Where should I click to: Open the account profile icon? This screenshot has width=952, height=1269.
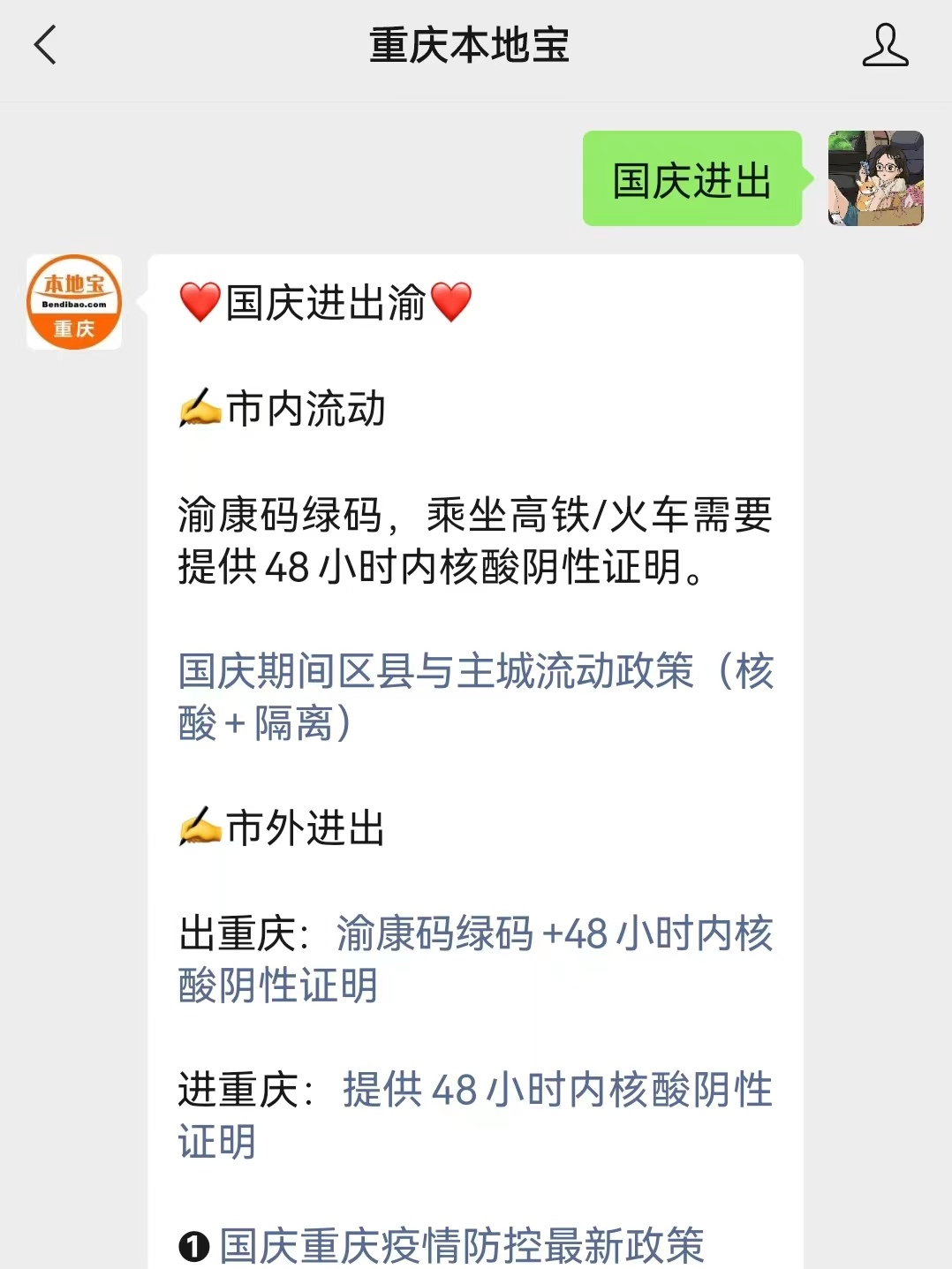tap(885, 46)
